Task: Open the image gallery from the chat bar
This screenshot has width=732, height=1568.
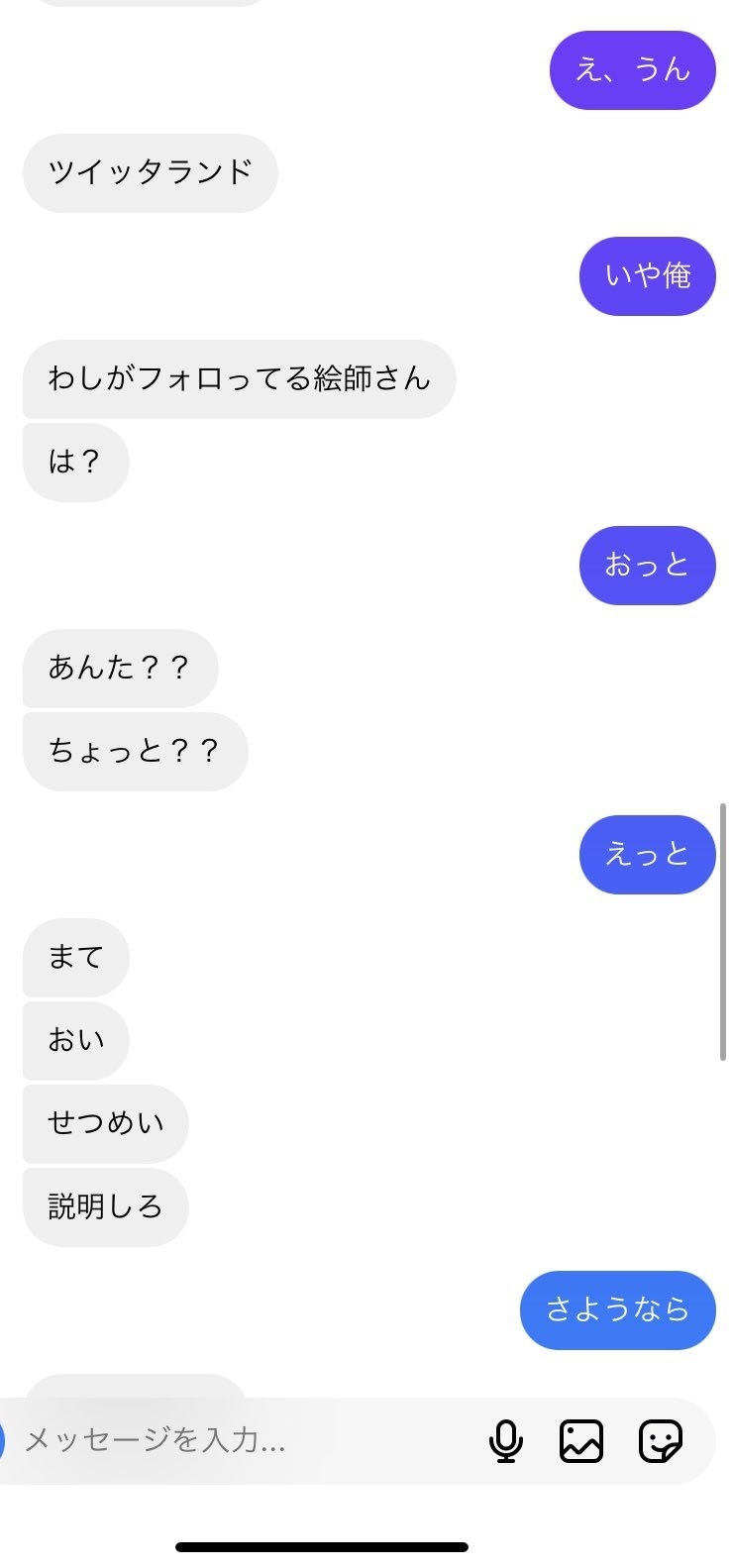Action: pos(582,1442)
